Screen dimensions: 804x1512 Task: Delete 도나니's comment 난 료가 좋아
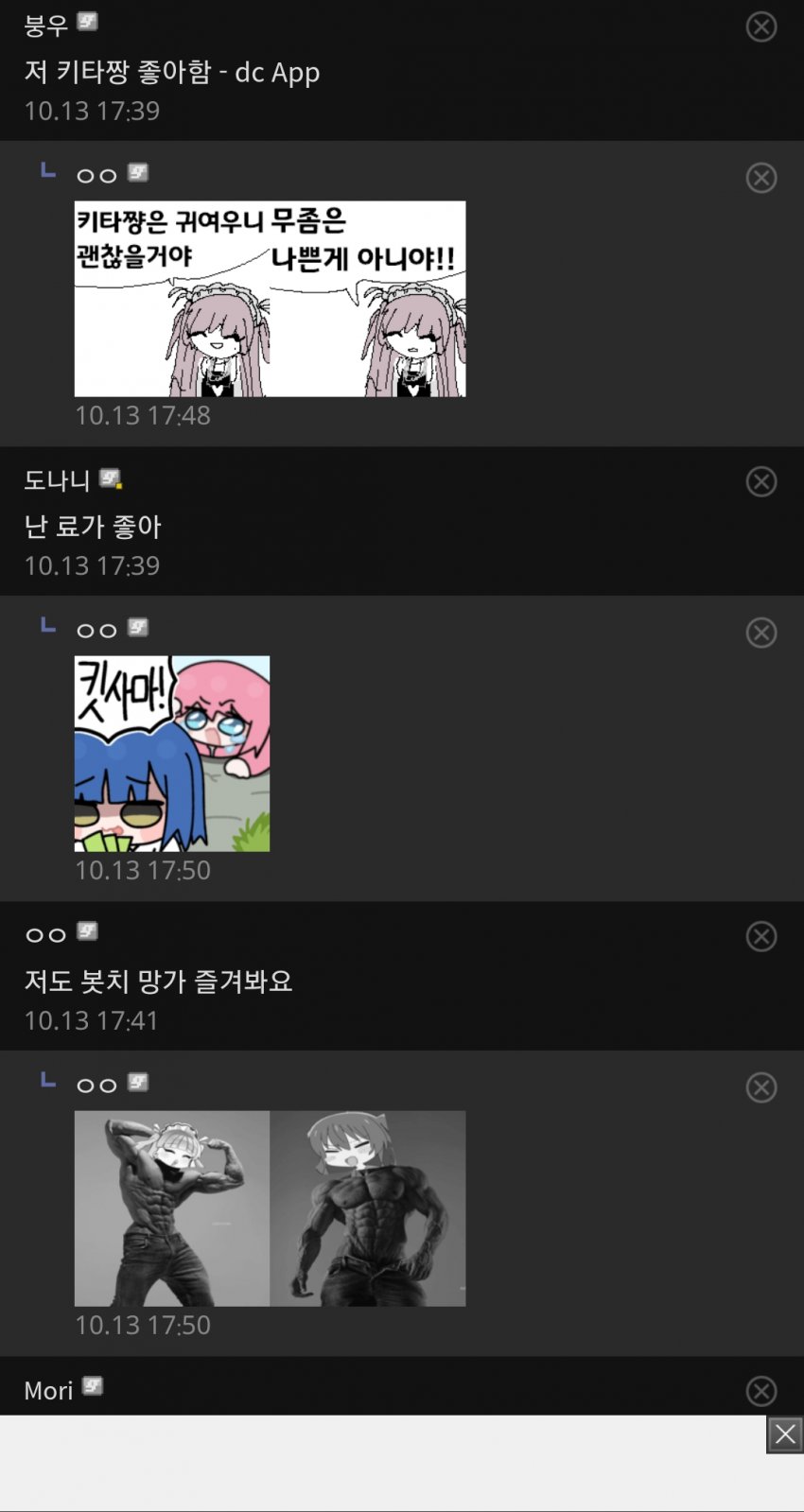(x=761, y=481)
